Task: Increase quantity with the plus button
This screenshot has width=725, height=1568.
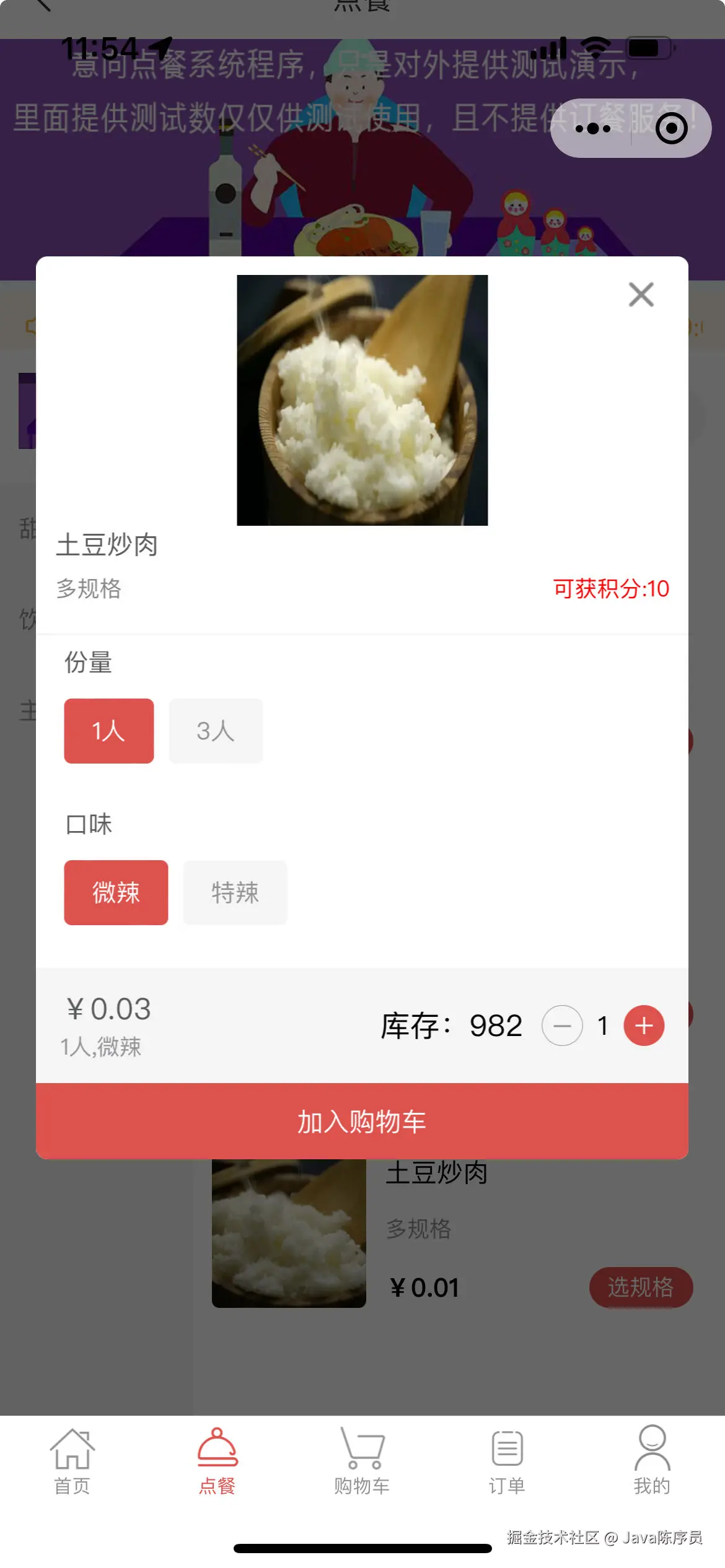Action: [x=644, y=1026]
